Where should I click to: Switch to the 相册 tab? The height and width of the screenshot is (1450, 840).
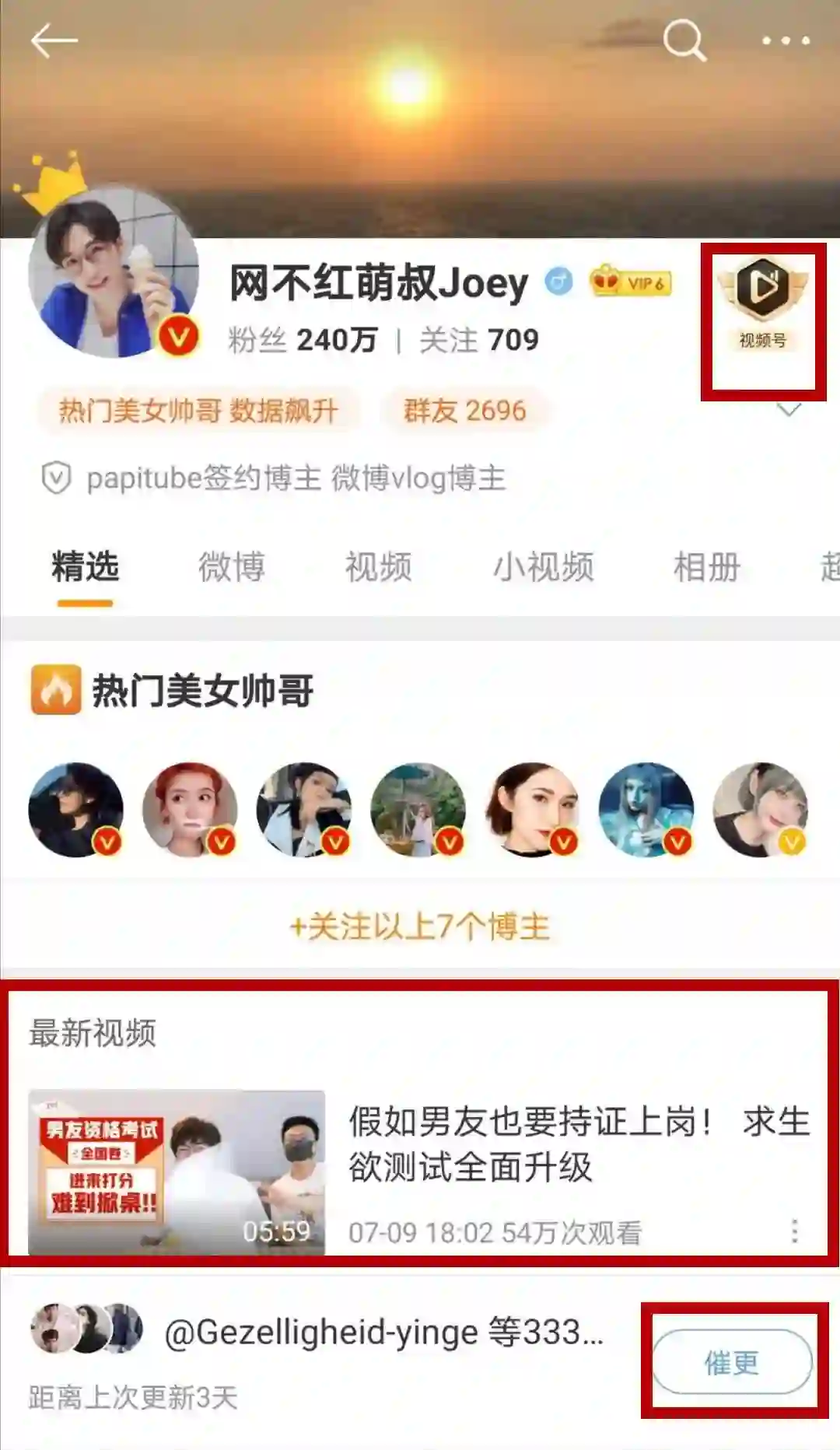[706, 566]
